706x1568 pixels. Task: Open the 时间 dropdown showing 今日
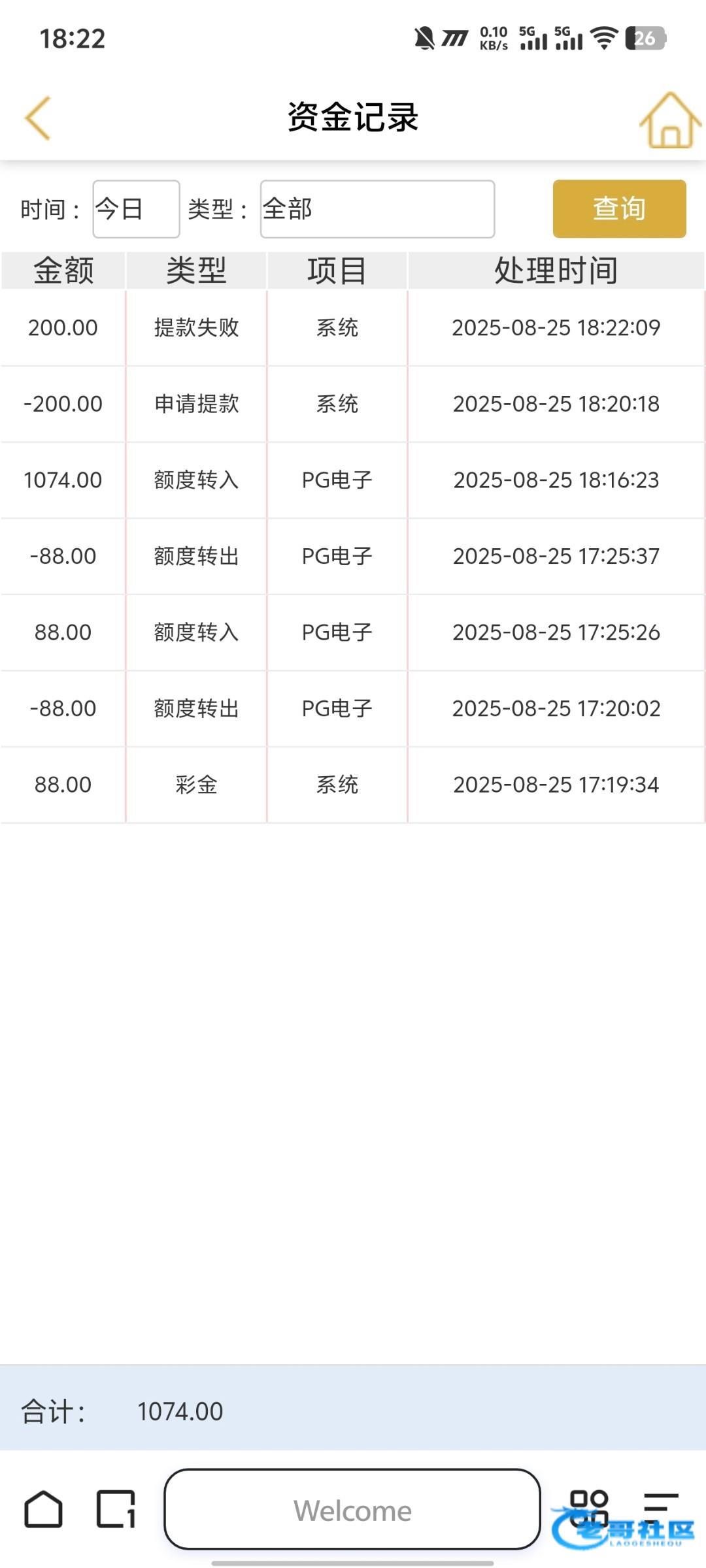(x=136, y=209)
